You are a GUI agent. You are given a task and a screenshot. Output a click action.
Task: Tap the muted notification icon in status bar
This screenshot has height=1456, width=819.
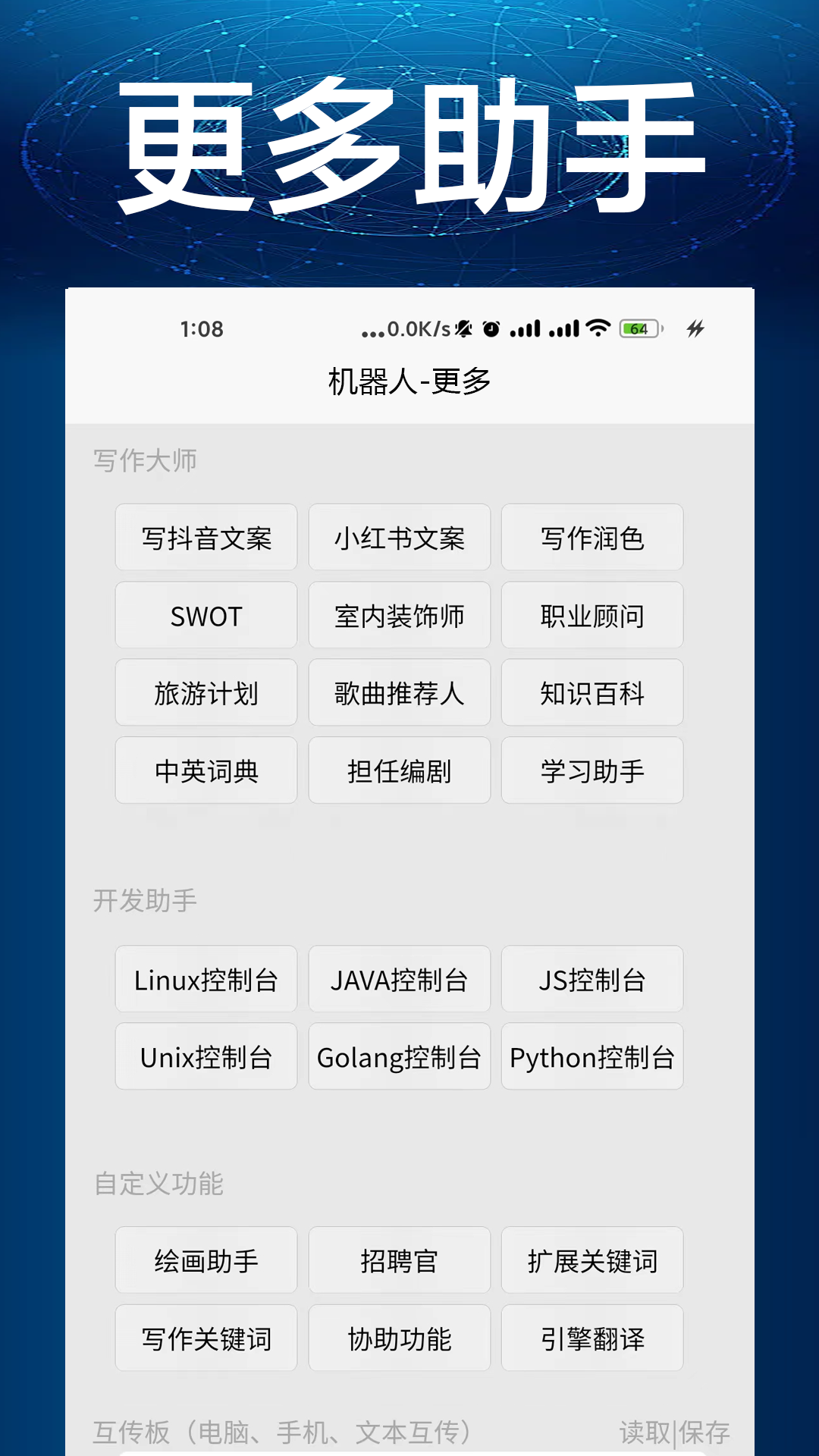point(464,328)
